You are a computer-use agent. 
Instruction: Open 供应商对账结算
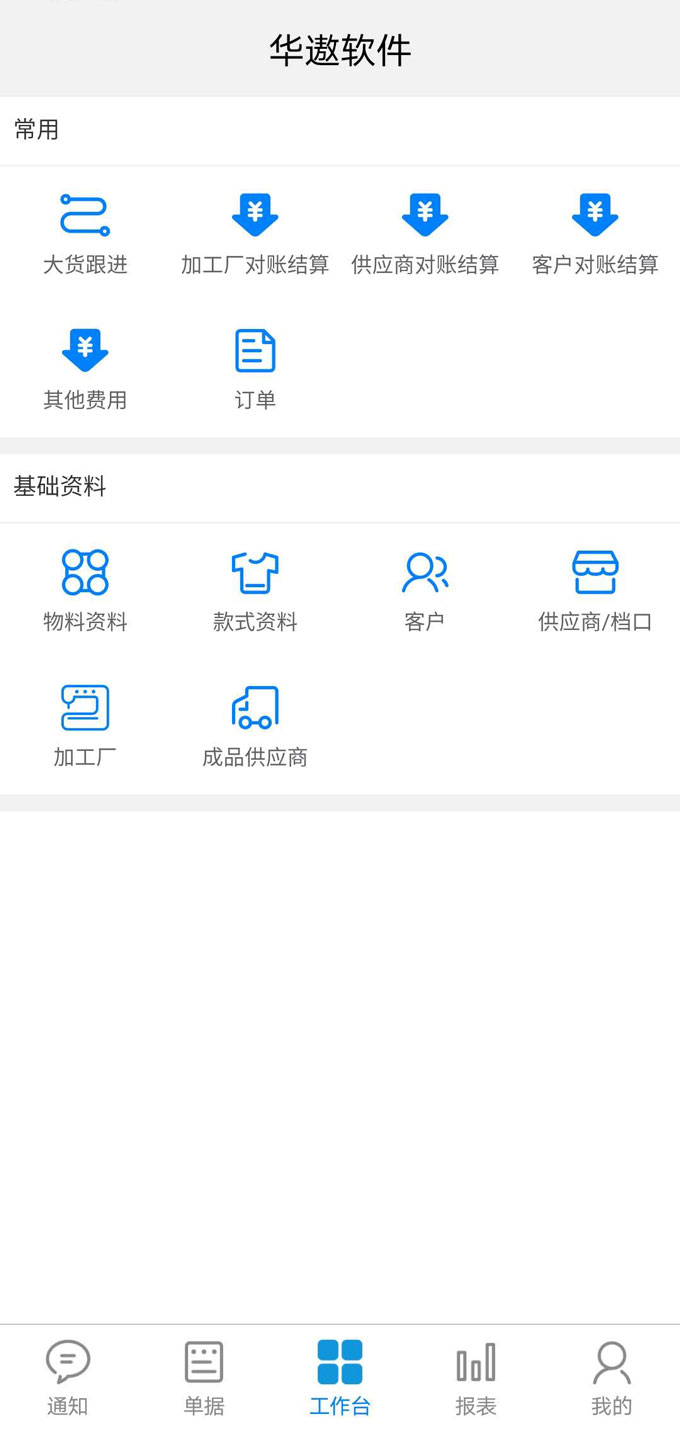(425, 234)
